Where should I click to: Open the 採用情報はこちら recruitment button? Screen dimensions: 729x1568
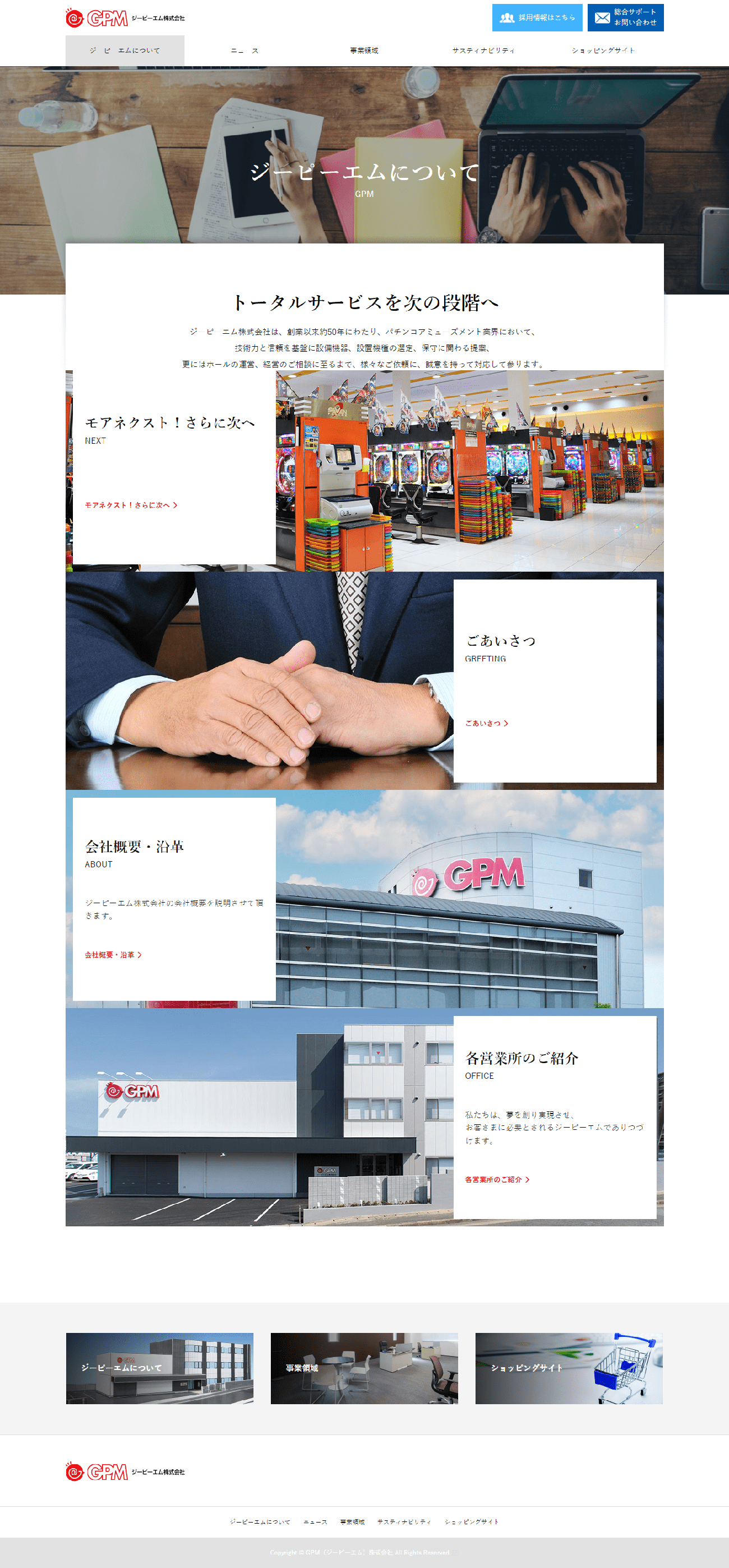point(537,17)
